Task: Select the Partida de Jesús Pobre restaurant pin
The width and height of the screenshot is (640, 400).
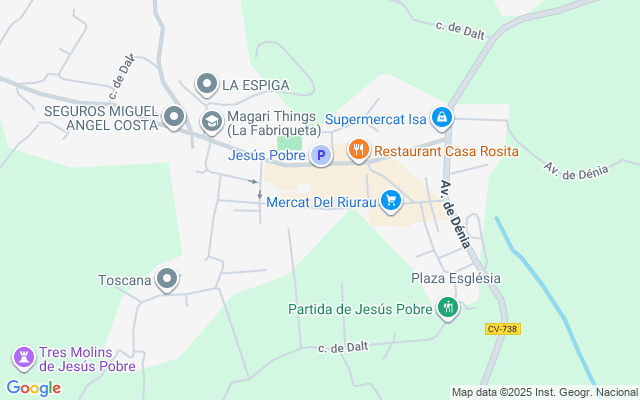Action: [x=447, y=308]
